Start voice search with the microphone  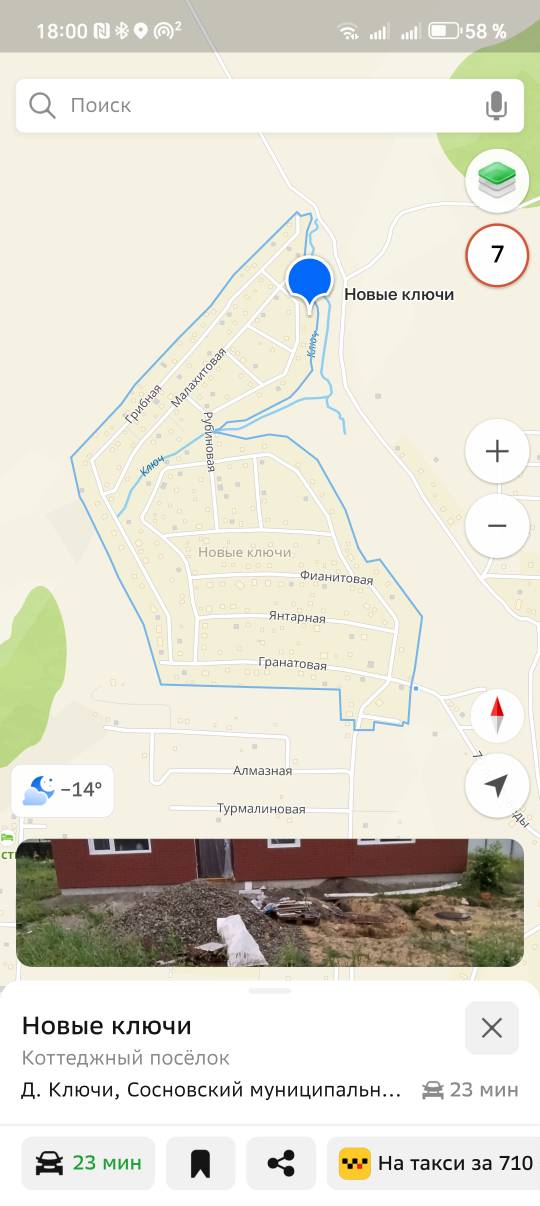[x=496, y=105]
